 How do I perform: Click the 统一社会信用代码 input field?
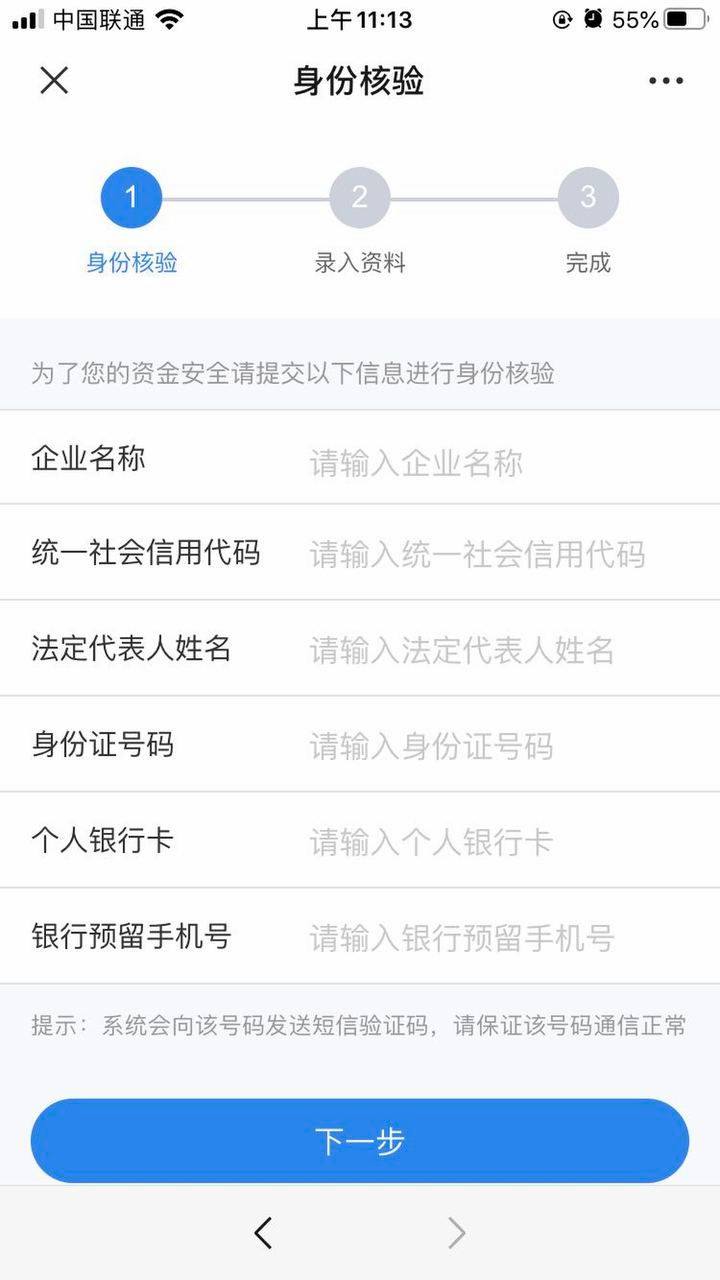(x=480, y=553)
